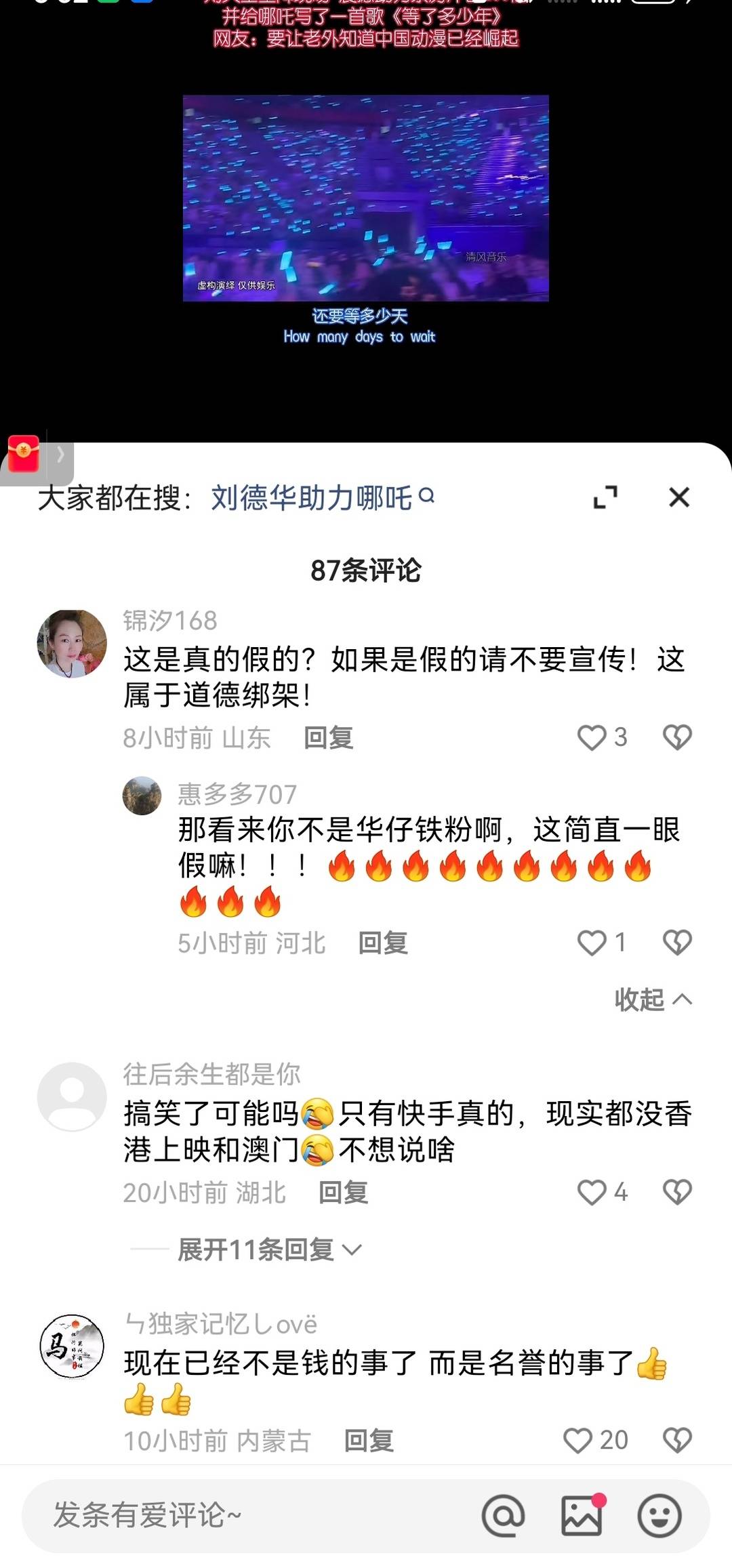Expand comments to full screen

click(x=605, y=497)
